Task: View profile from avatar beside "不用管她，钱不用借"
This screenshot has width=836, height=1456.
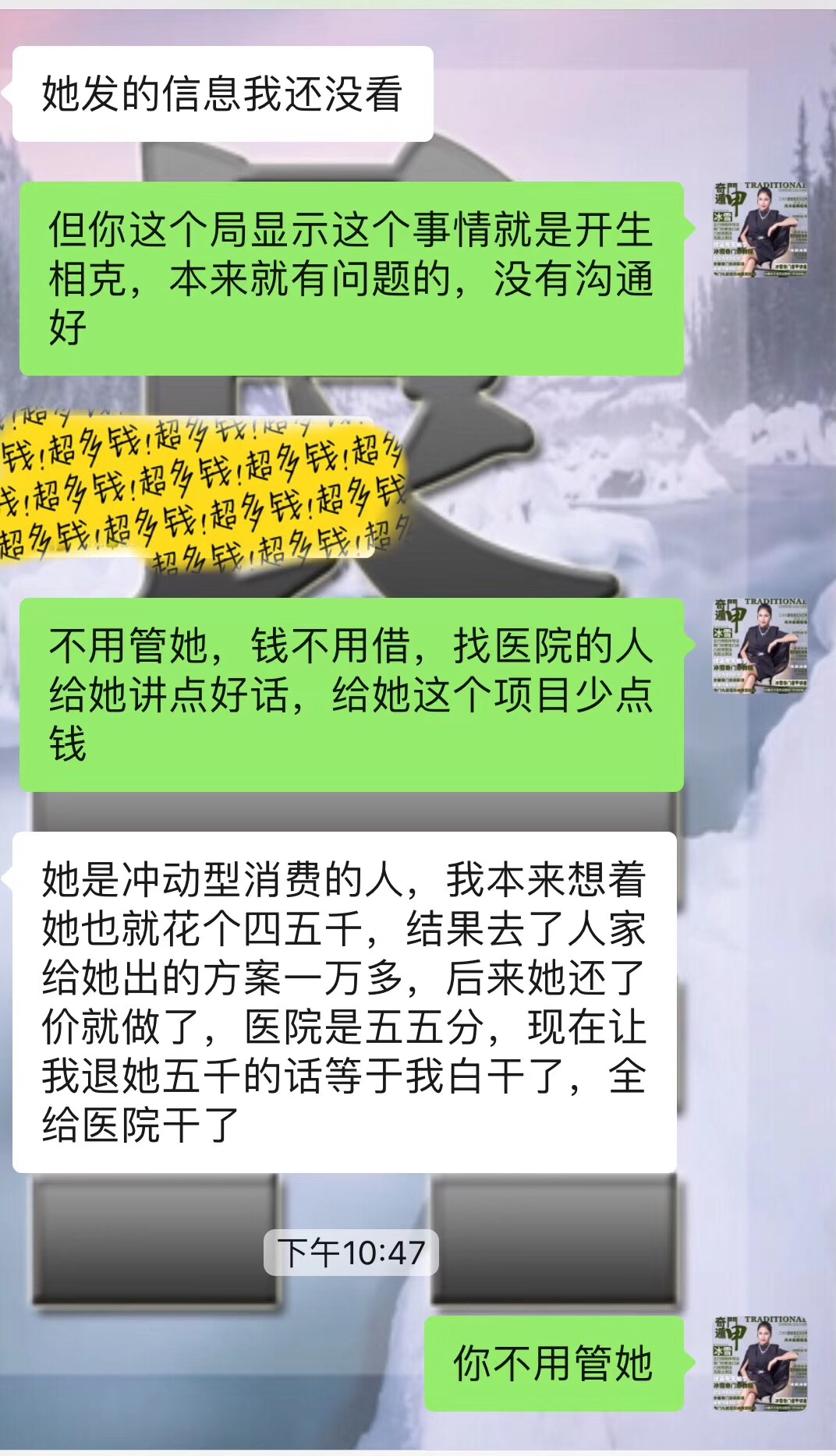Action: 760,645
